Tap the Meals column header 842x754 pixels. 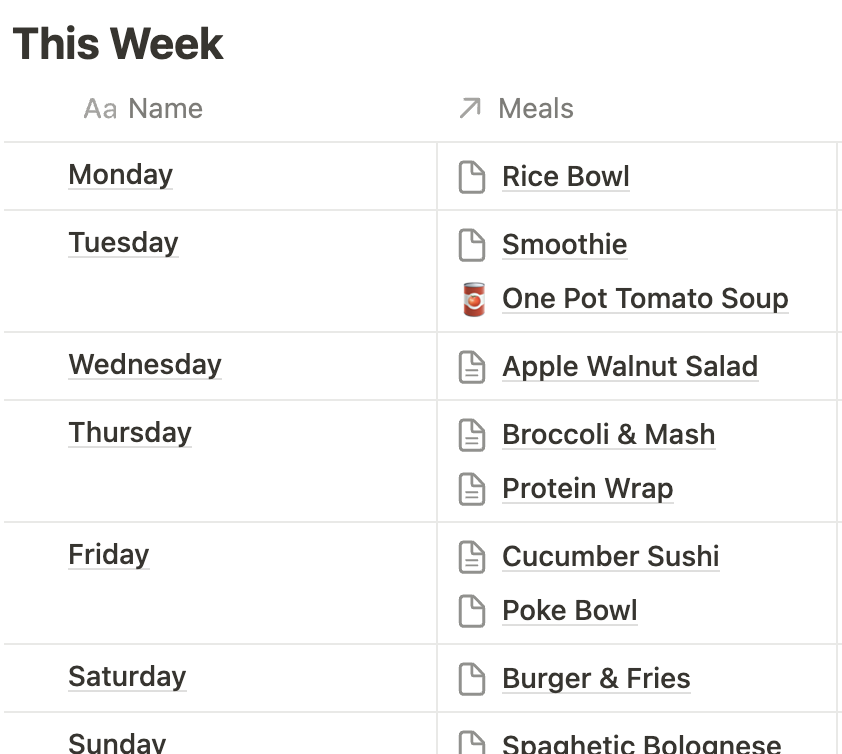[535, 109]
